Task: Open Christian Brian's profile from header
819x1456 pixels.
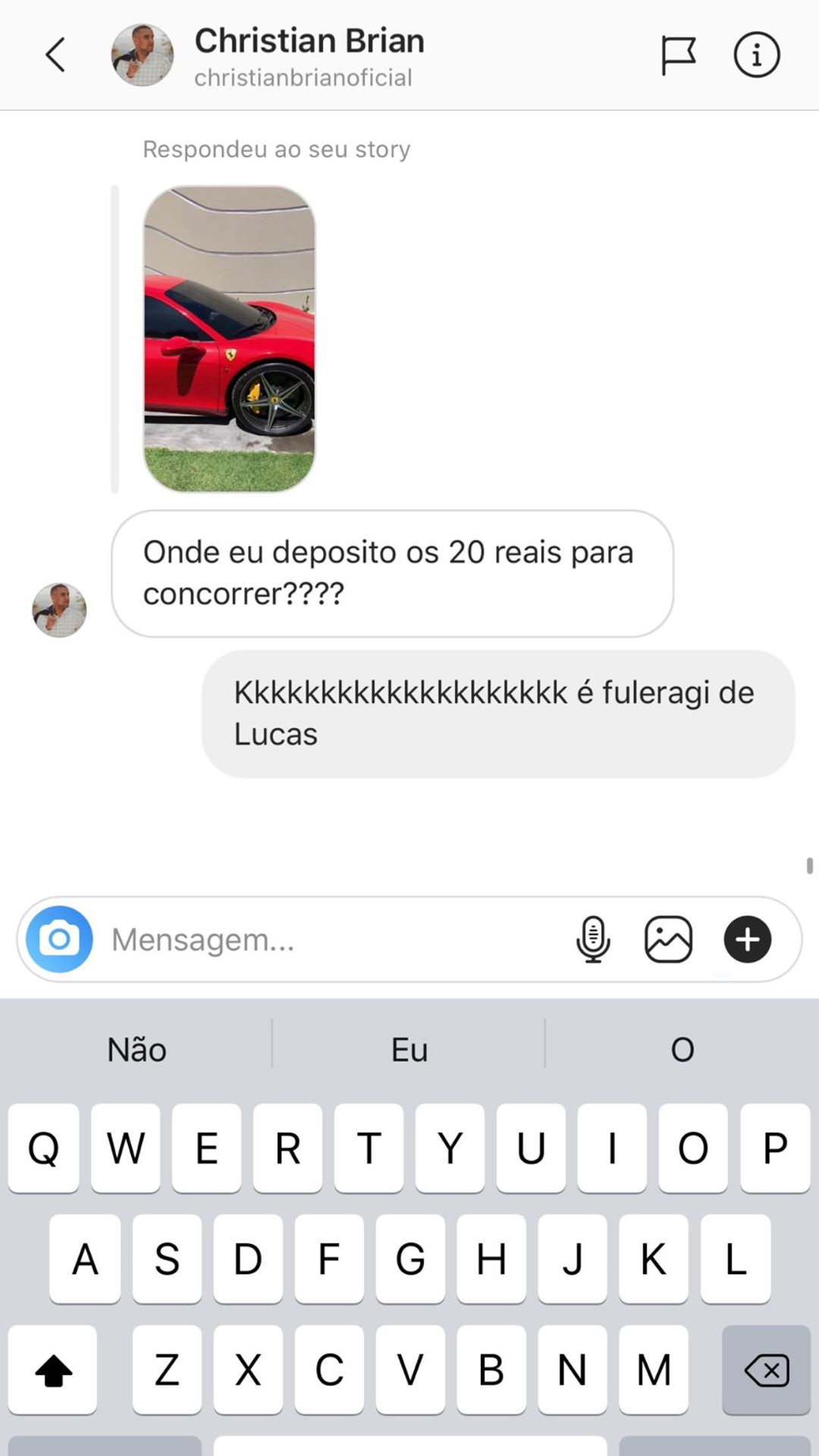Action: pos(309,55)
